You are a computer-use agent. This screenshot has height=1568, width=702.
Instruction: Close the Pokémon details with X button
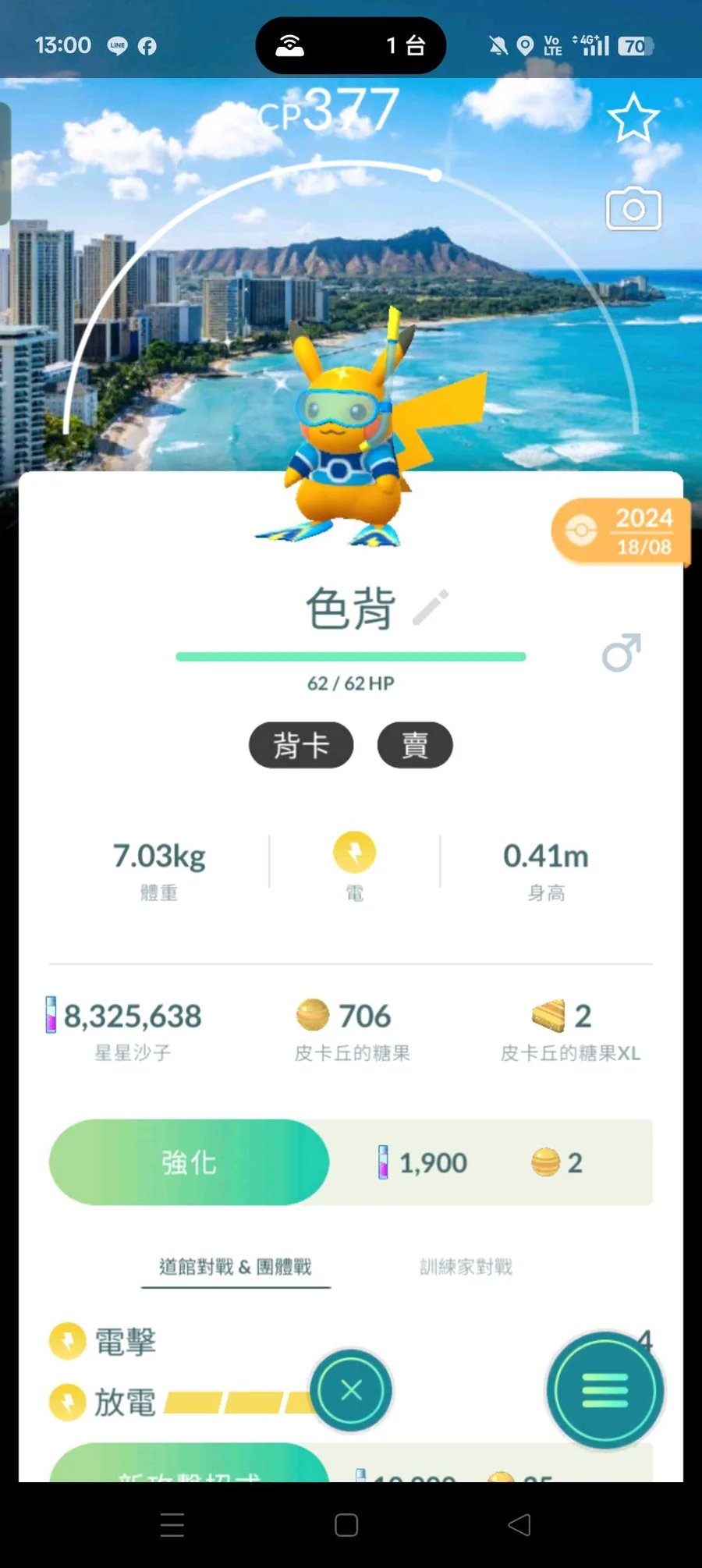pos(351,1390)
